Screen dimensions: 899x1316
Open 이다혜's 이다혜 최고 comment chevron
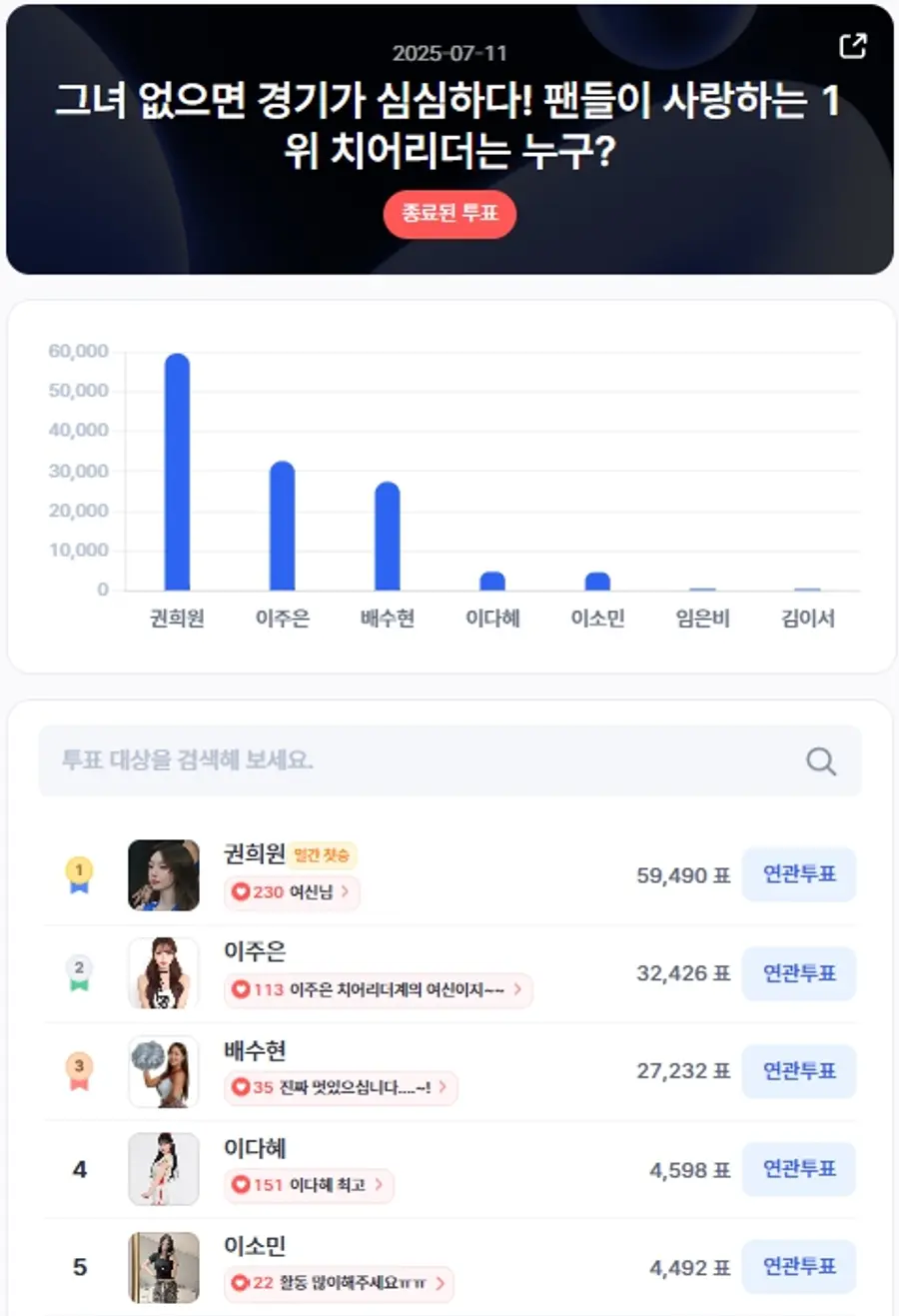pos(382,1186)
